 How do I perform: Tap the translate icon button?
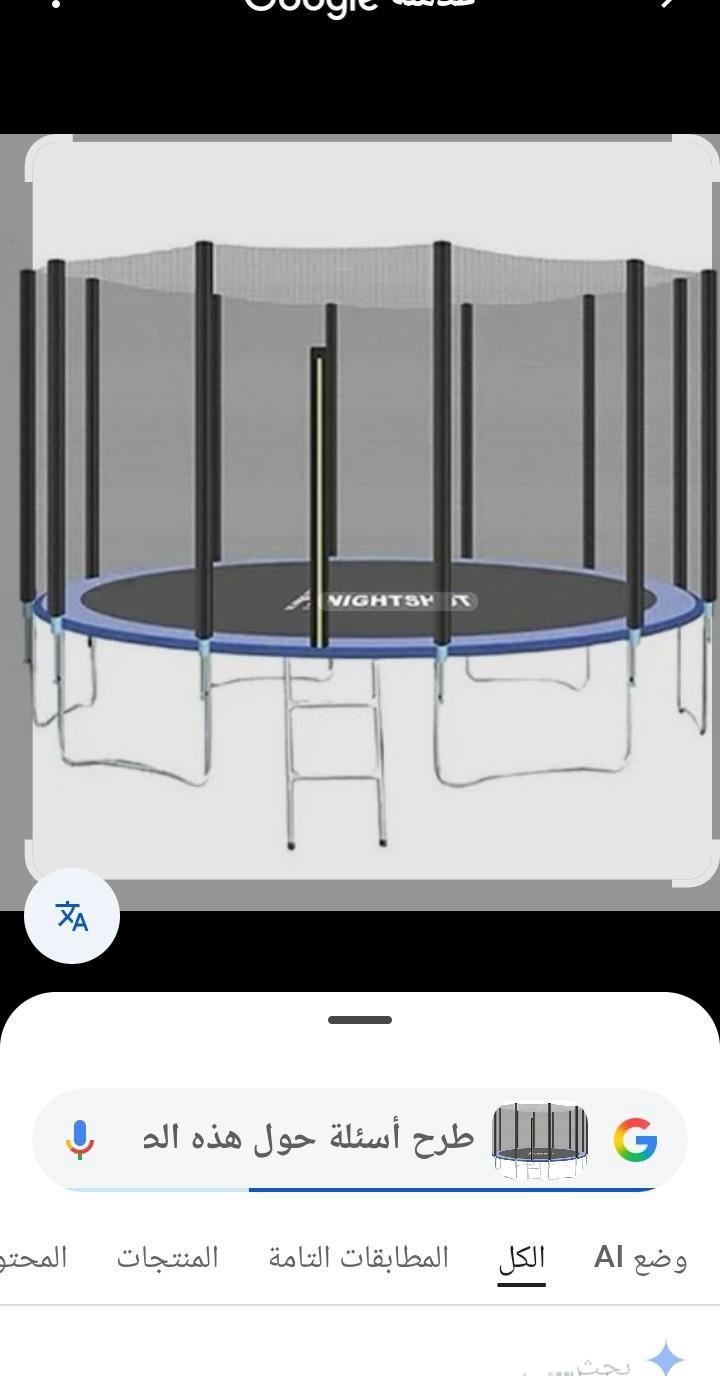(72, 916)
